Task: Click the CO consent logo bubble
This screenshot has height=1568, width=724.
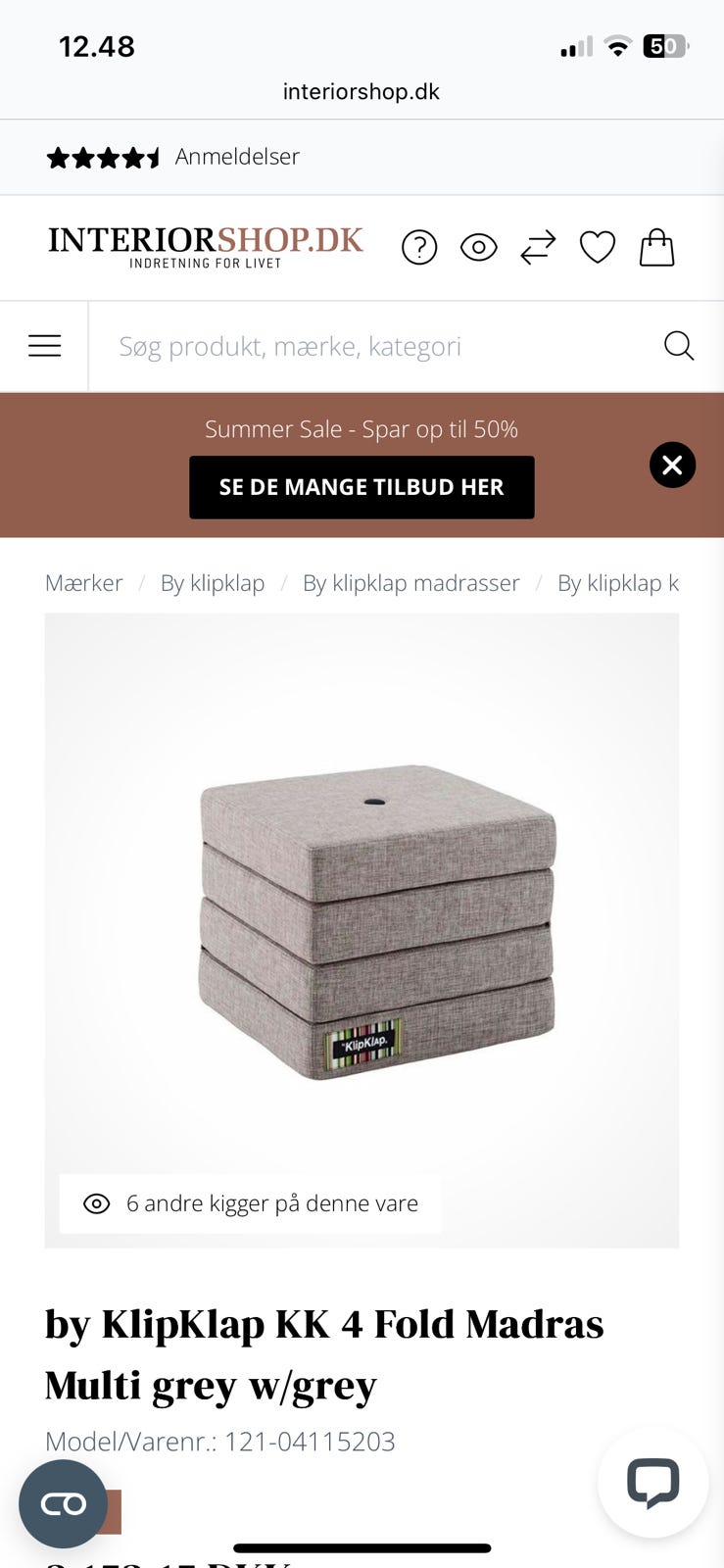Action: (63, 1503)
